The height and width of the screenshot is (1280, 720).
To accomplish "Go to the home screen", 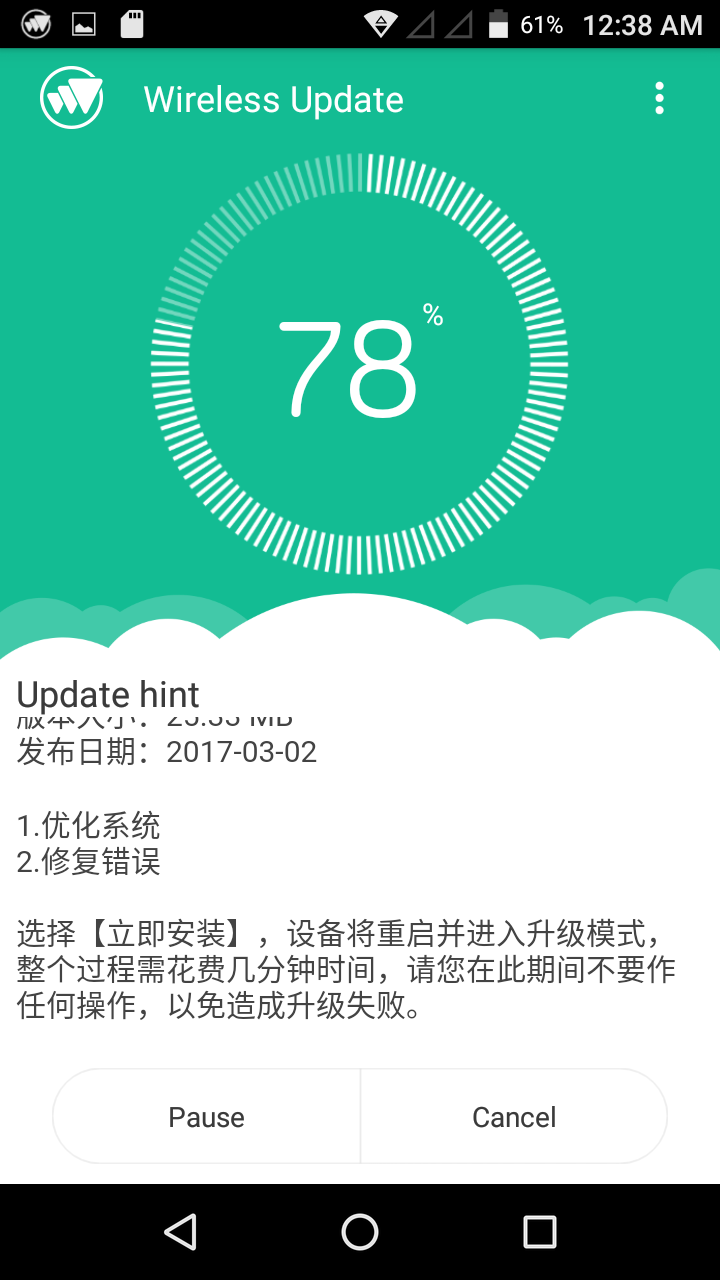I will [x=360, y=1232].
